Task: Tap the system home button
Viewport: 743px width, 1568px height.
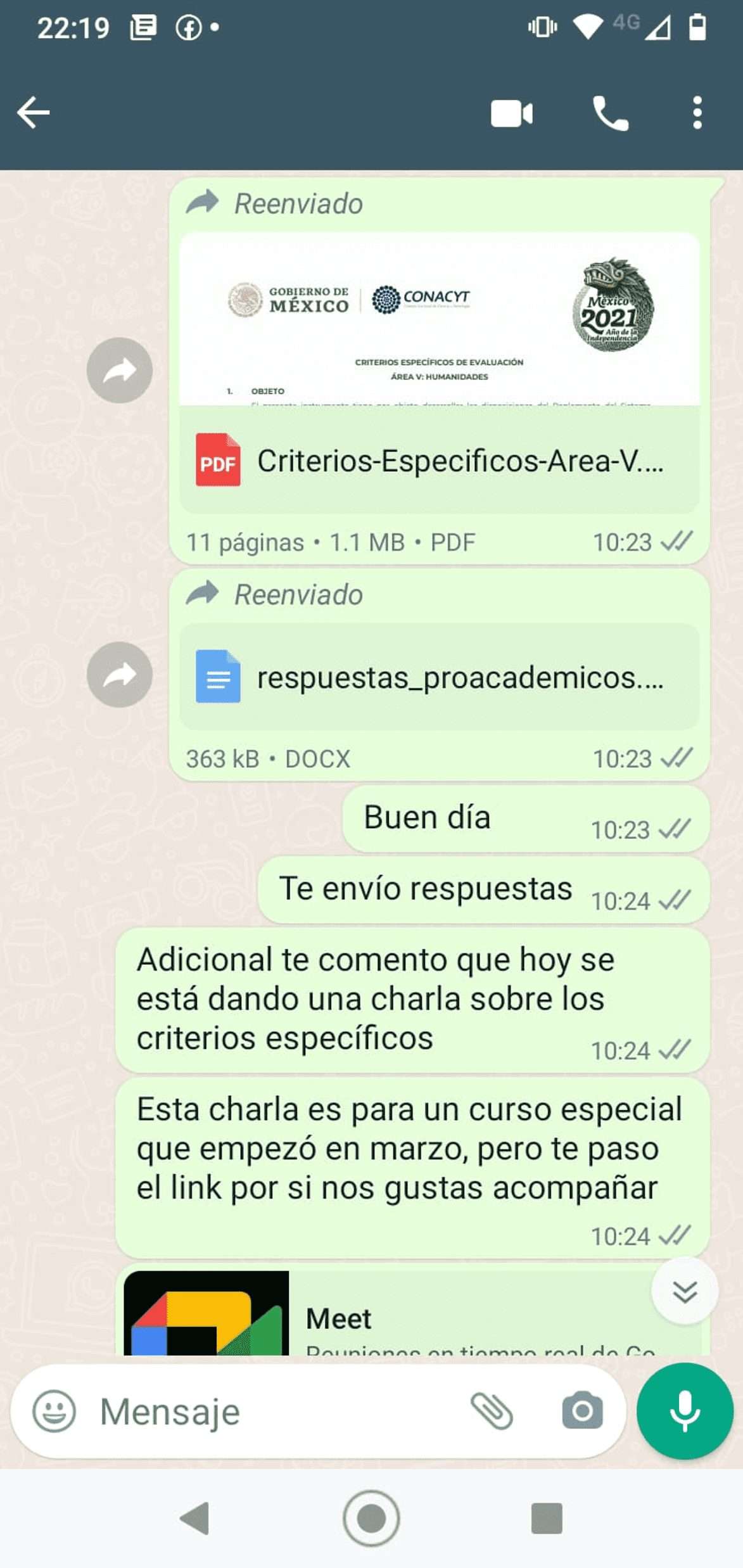Action: coord(371,1519)
